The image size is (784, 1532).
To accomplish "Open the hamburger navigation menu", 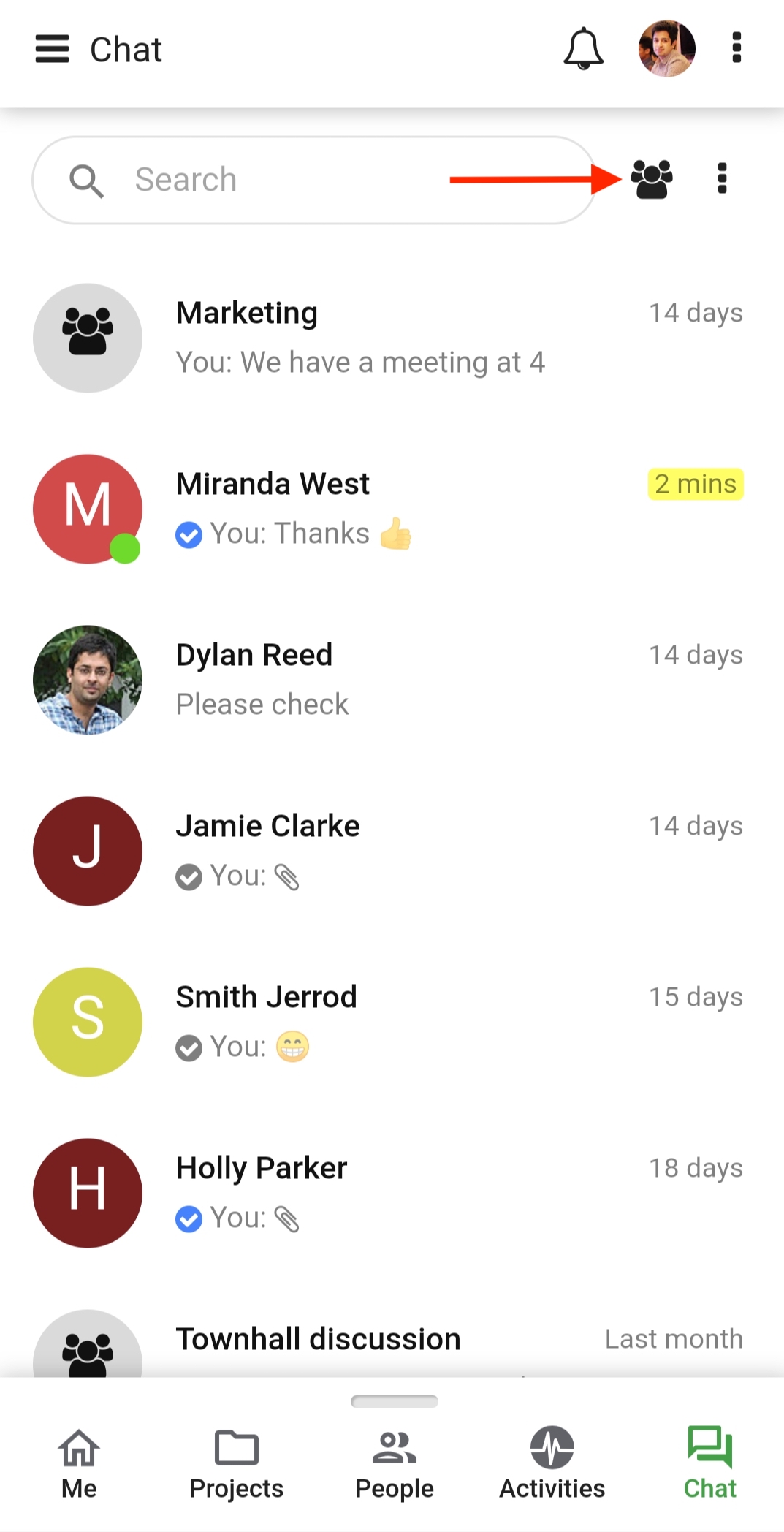I will click(x=52, y=49).
